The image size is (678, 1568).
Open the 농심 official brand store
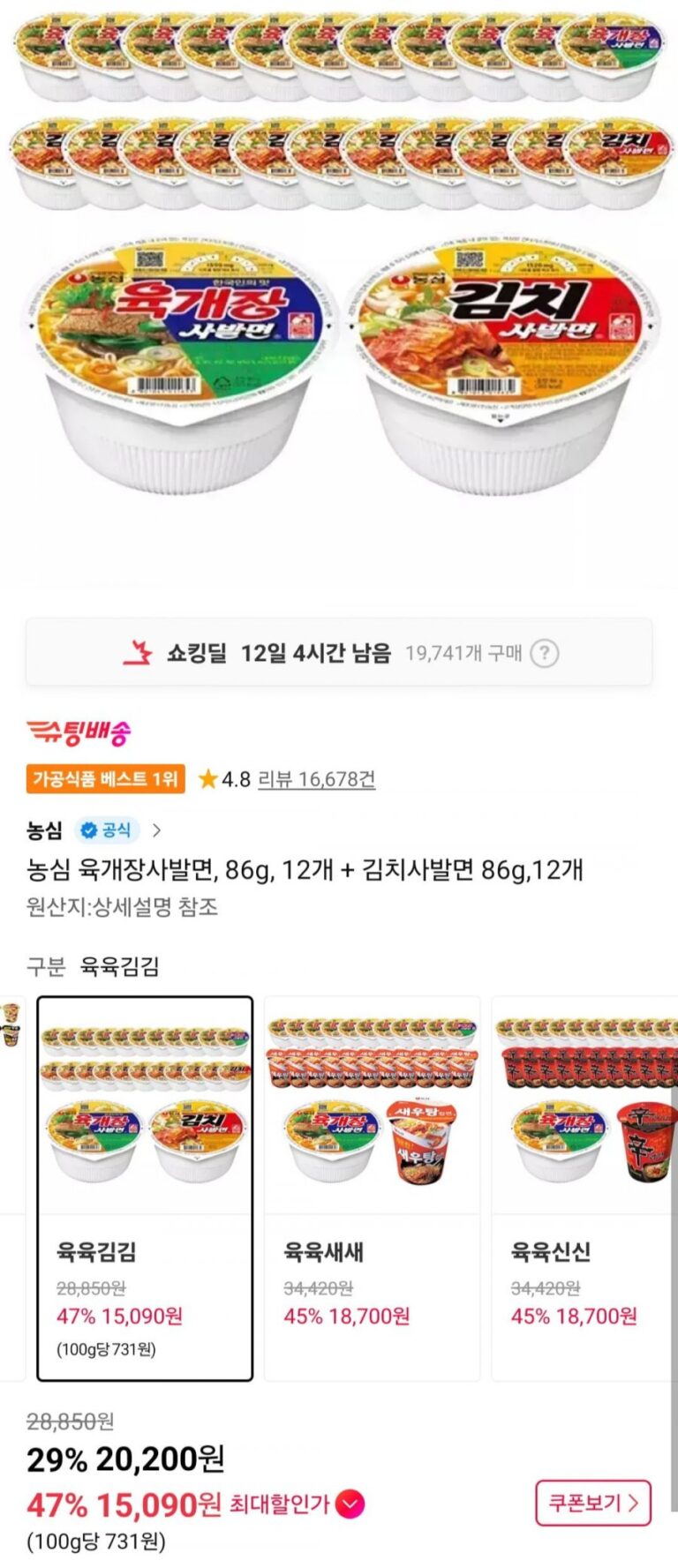pyautogui.click(x=94, y=830)
